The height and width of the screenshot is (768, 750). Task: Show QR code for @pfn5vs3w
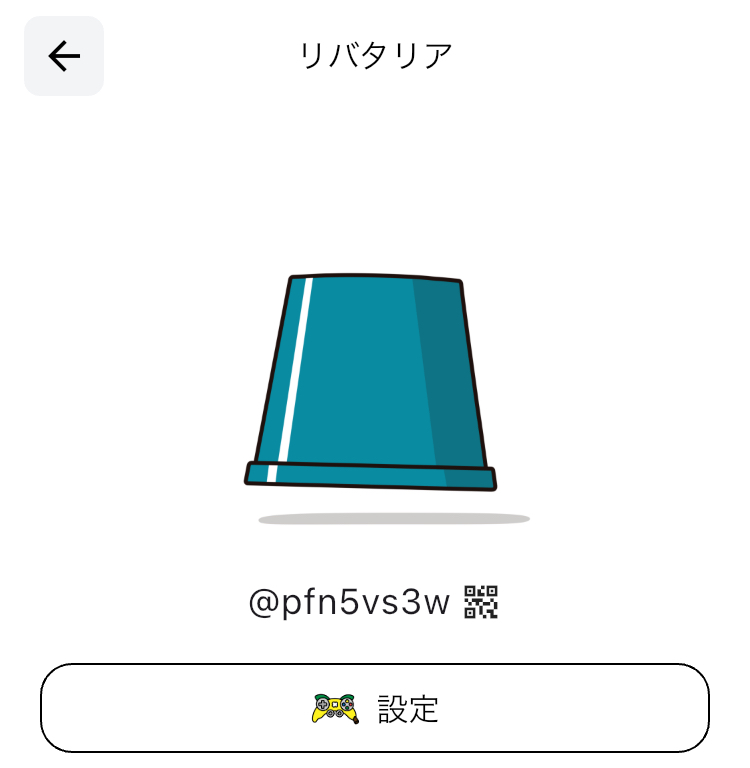[481, 603]
